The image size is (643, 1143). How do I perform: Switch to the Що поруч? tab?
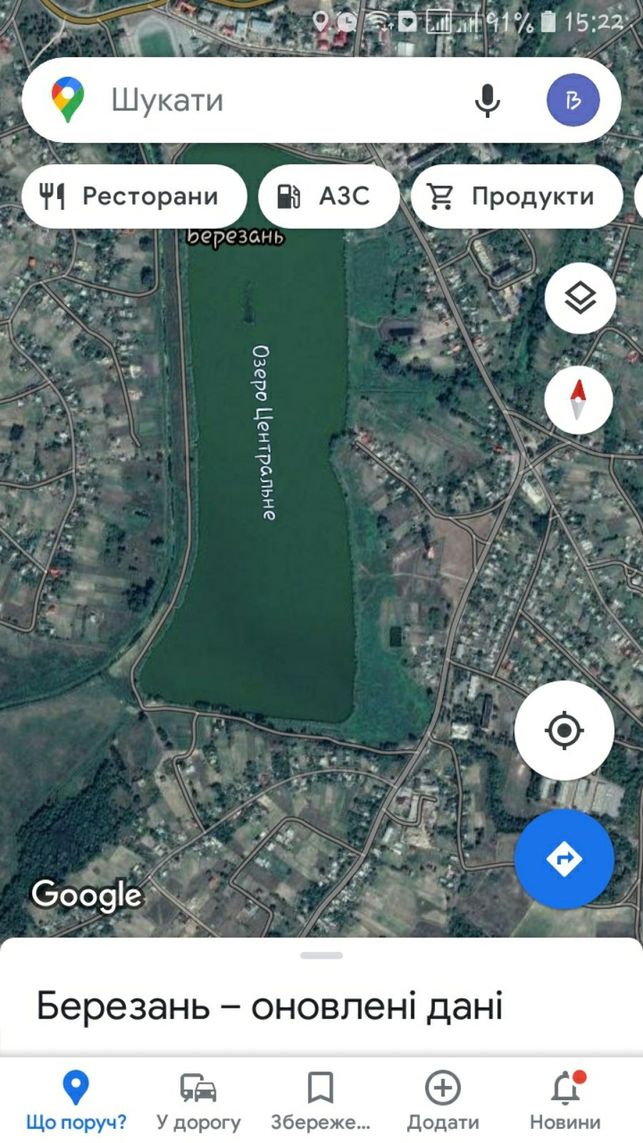tap(76, 1099)
